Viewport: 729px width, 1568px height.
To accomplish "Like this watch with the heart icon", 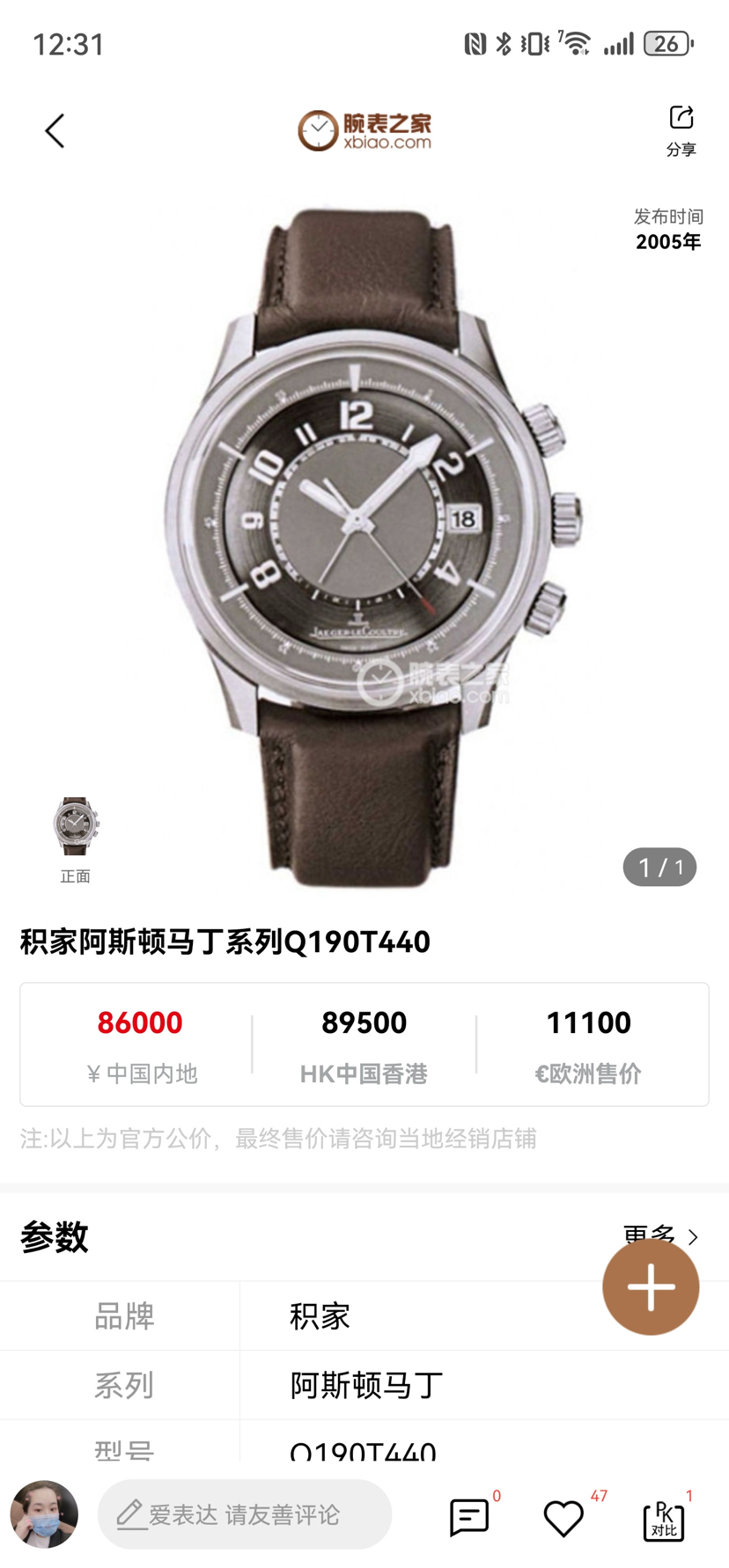I will (563, 1518).
